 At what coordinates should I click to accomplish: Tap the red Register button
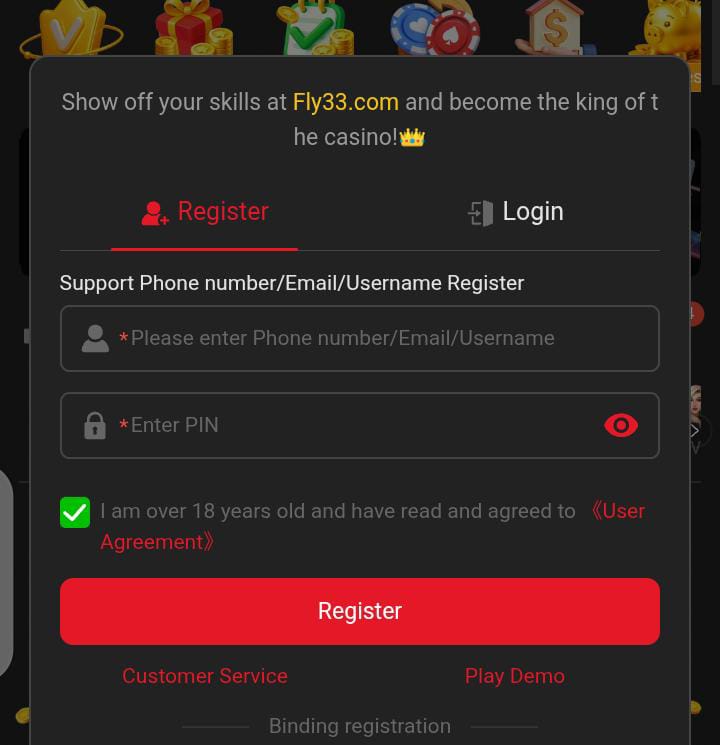tap(360, 611)
